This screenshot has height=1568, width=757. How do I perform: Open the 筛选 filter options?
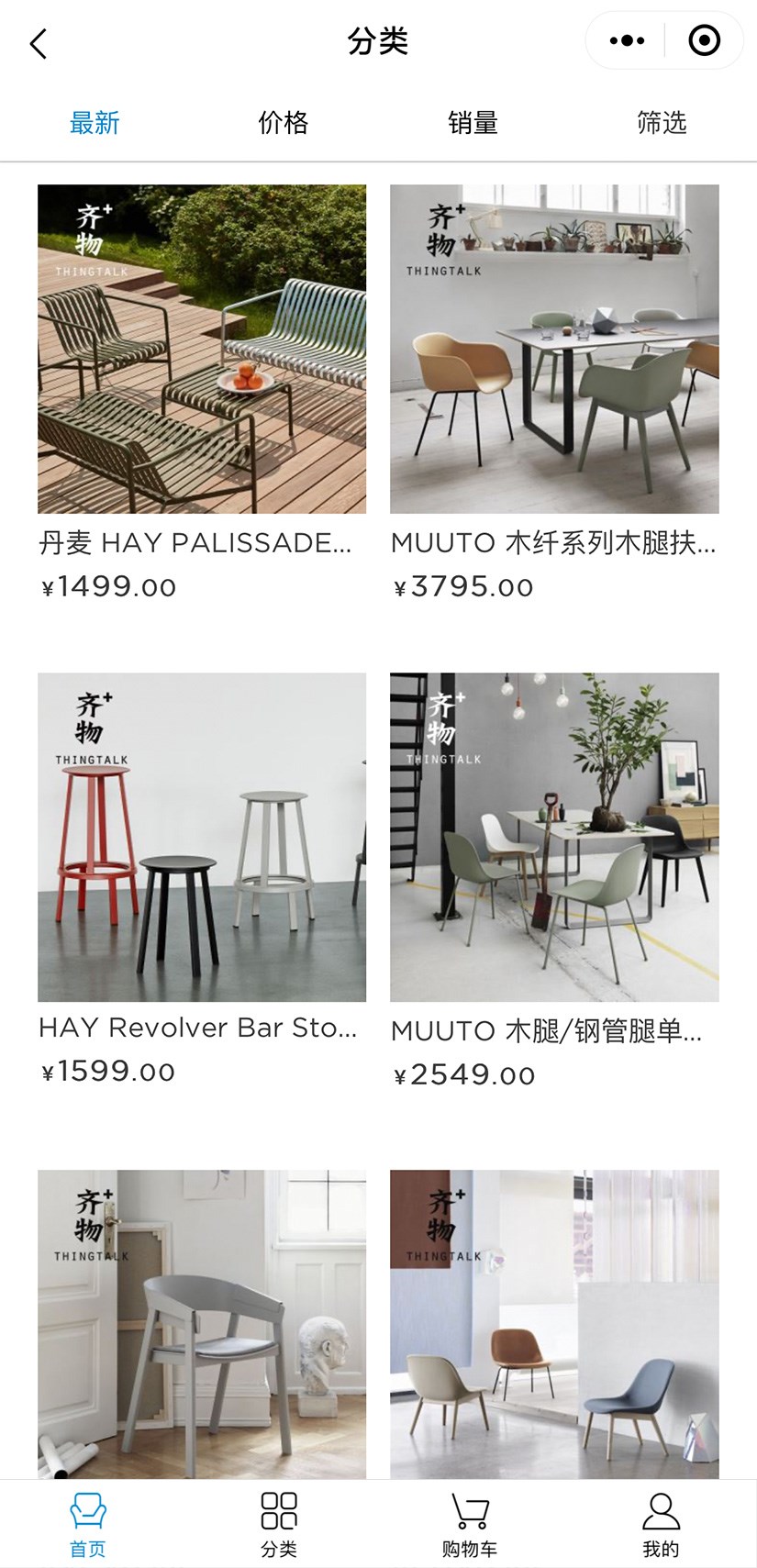pyautogui.click(x=662, y=122)
